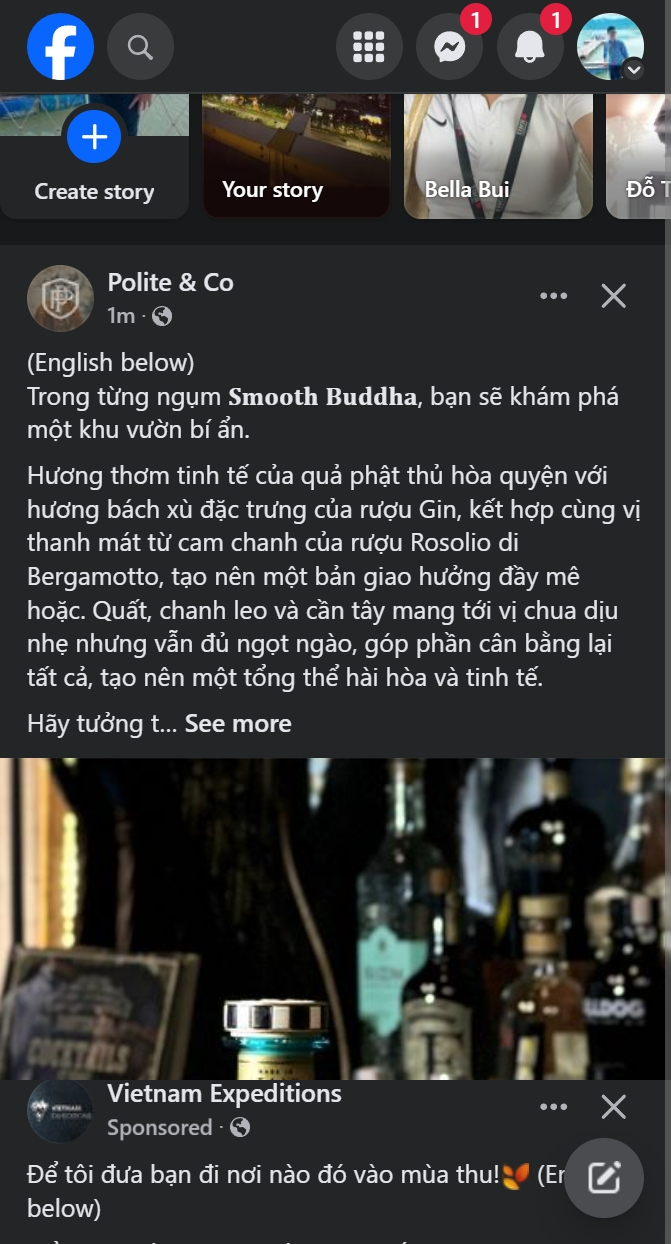The height and width of the screenshot is (1244, 671).
Task: Open the search icon
Action: coord(140,46)
